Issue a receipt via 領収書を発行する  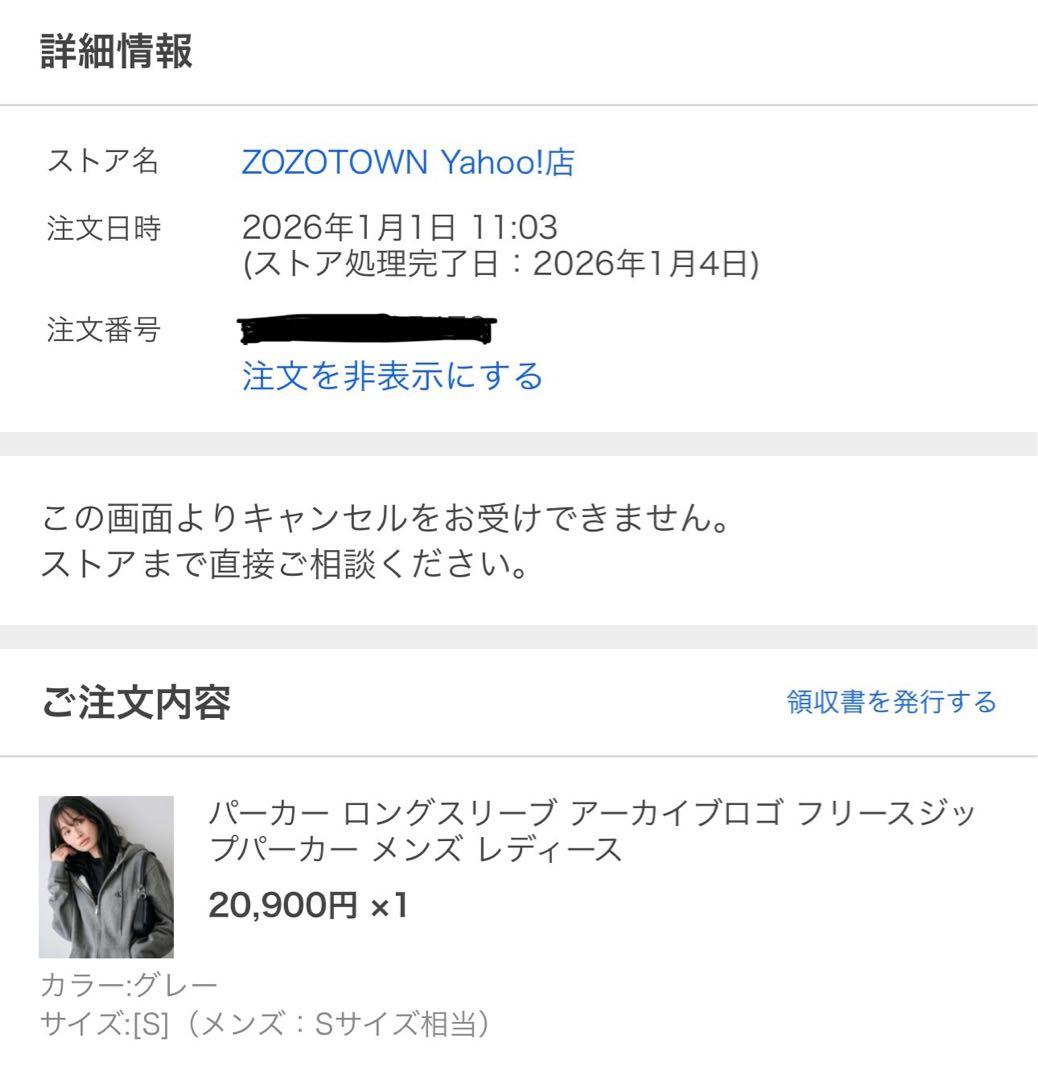[x=891, y=702]
